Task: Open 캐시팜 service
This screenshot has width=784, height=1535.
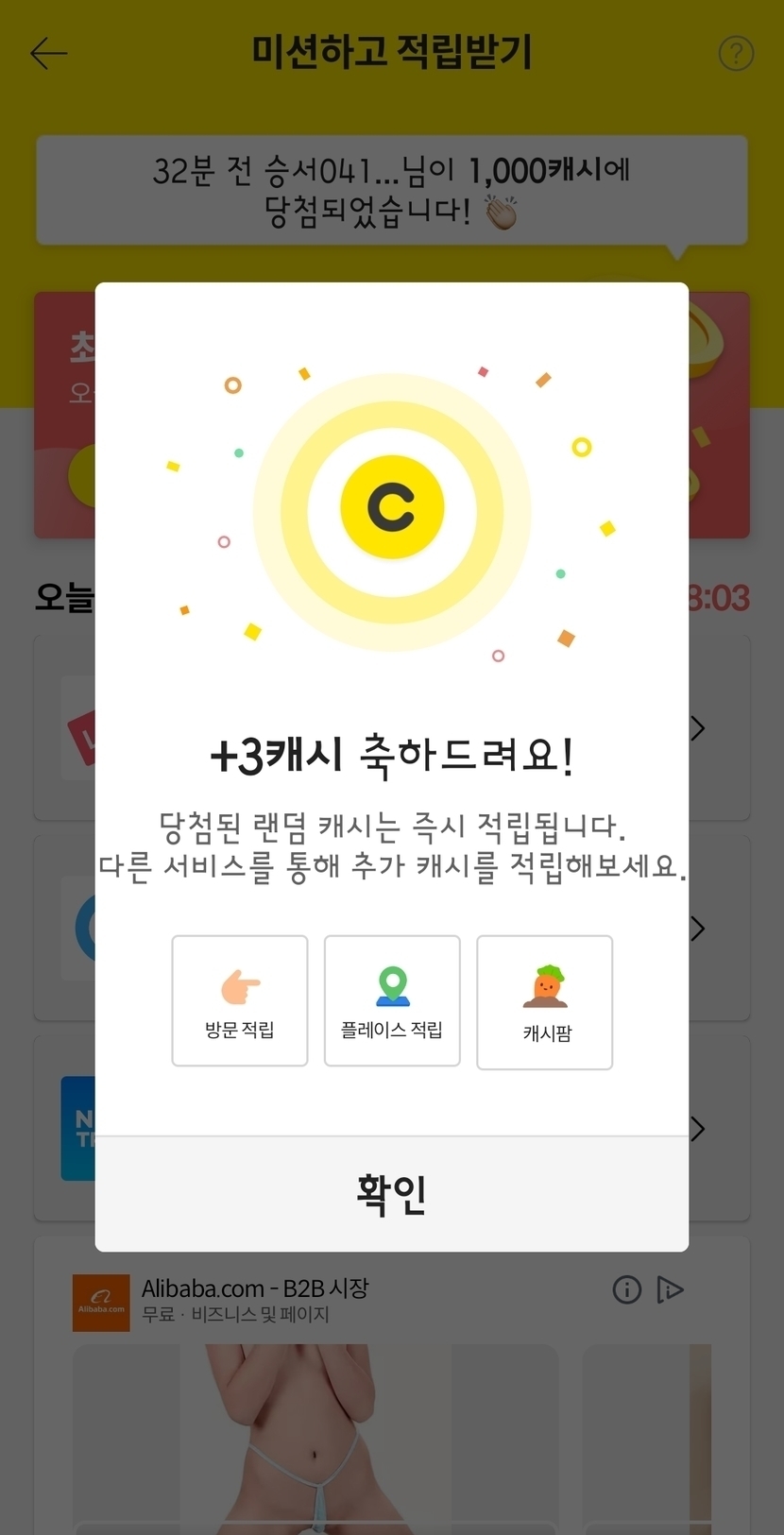Action: pyautogui.click(x=545, y=1002)
